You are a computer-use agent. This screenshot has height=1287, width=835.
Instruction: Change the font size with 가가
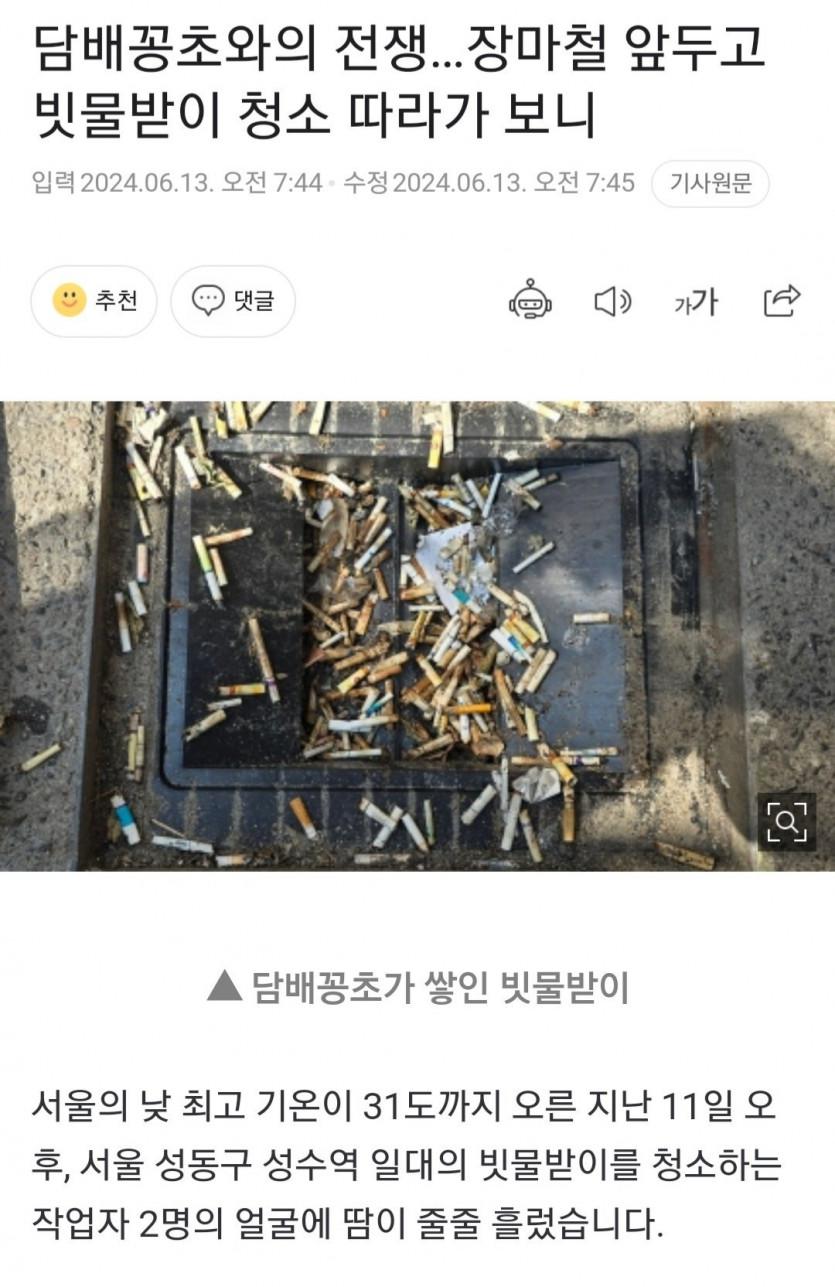696,300
